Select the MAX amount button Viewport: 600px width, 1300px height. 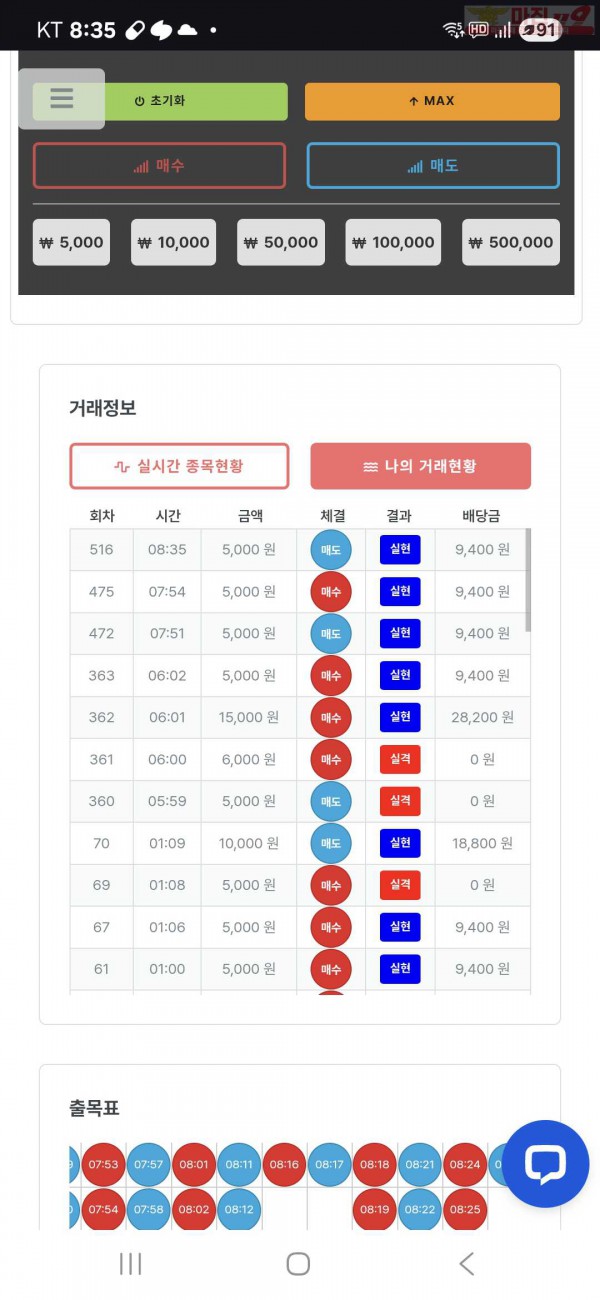click(x=432, y=101)
